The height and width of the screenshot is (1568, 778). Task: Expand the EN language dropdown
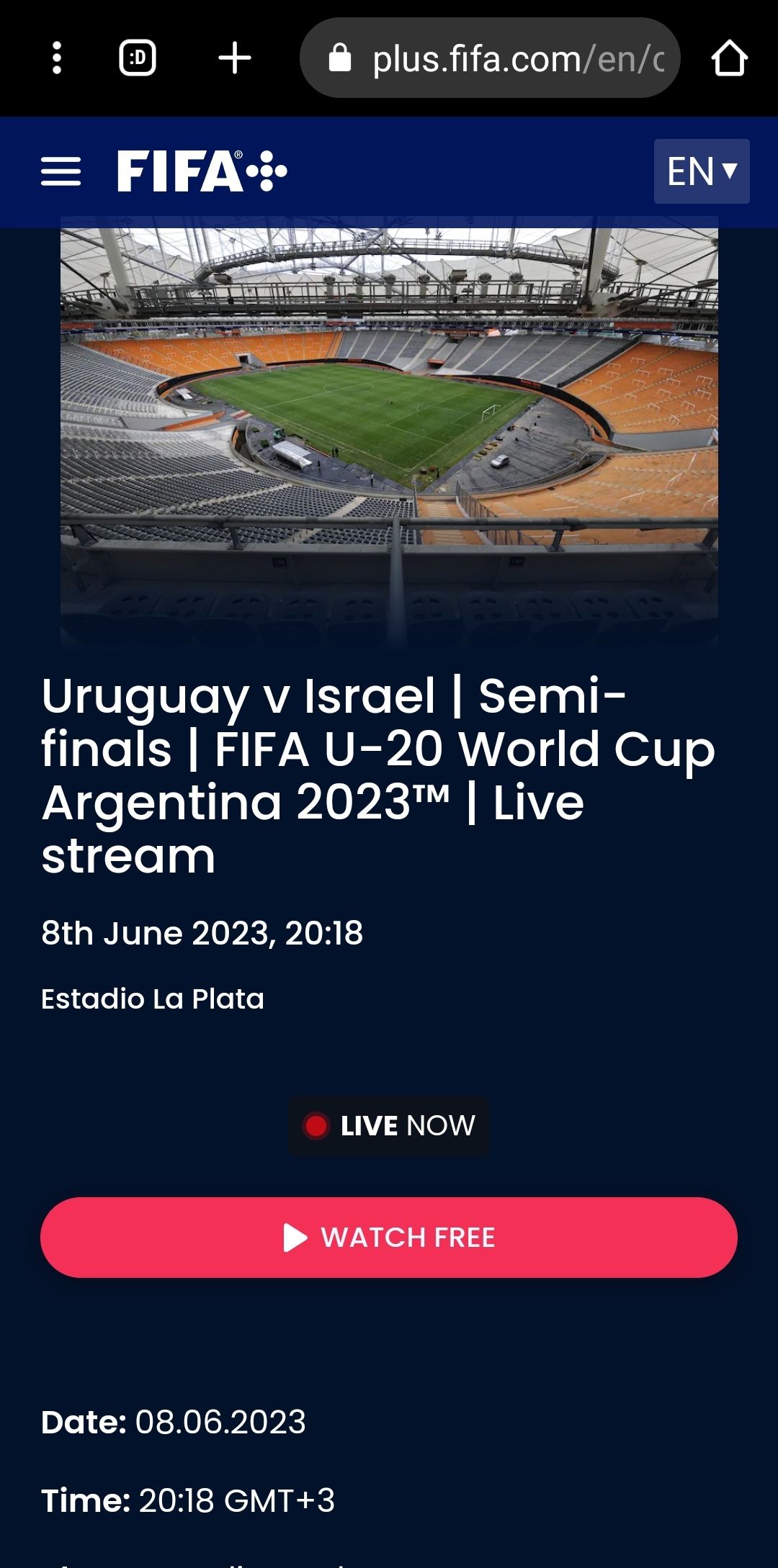tap(701, 171)
